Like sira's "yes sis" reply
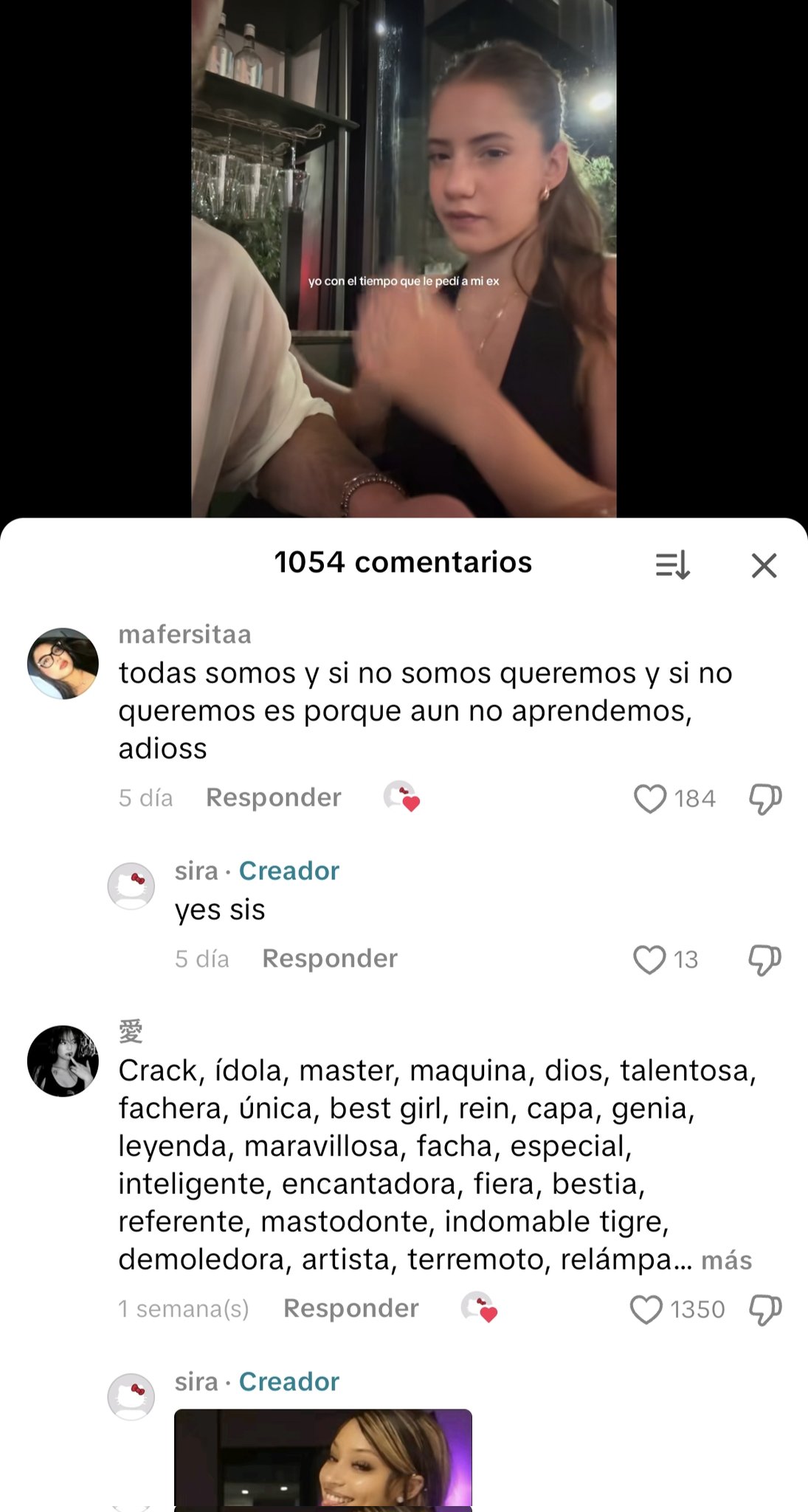The width and height of the screenshot is (808, 1512). (x=649, y=959)
